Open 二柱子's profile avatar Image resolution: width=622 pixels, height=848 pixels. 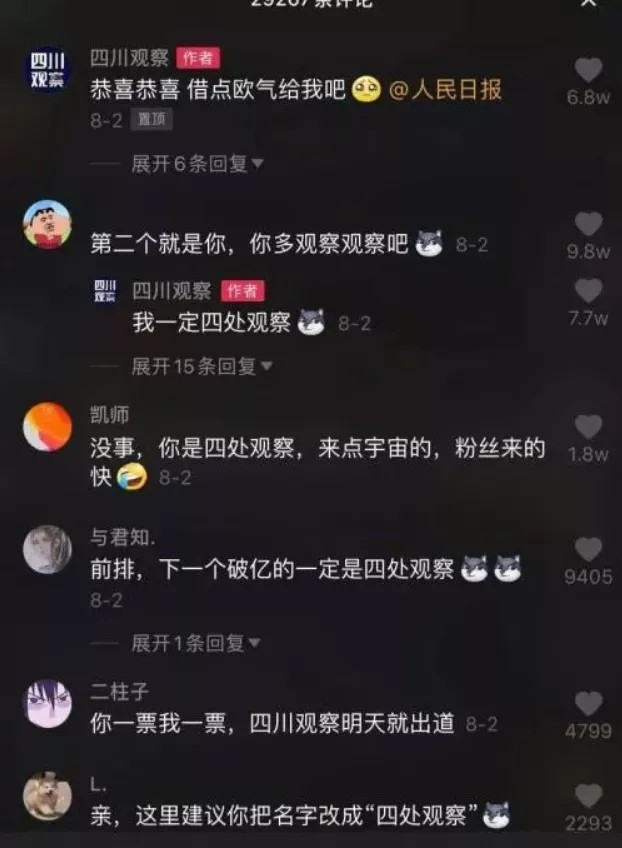[x=47, y=703]
